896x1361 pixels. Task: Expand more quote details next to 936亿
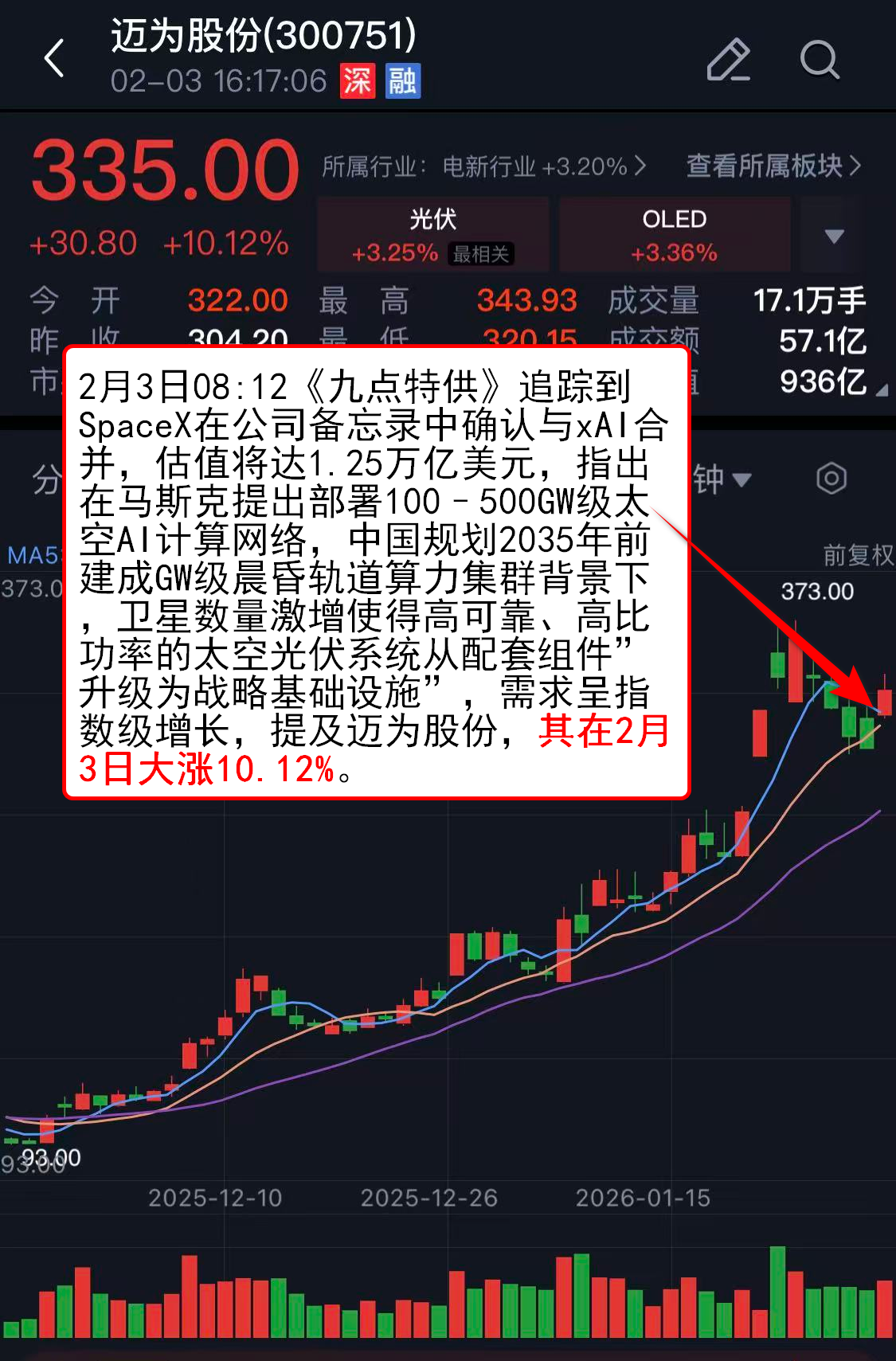881,390
